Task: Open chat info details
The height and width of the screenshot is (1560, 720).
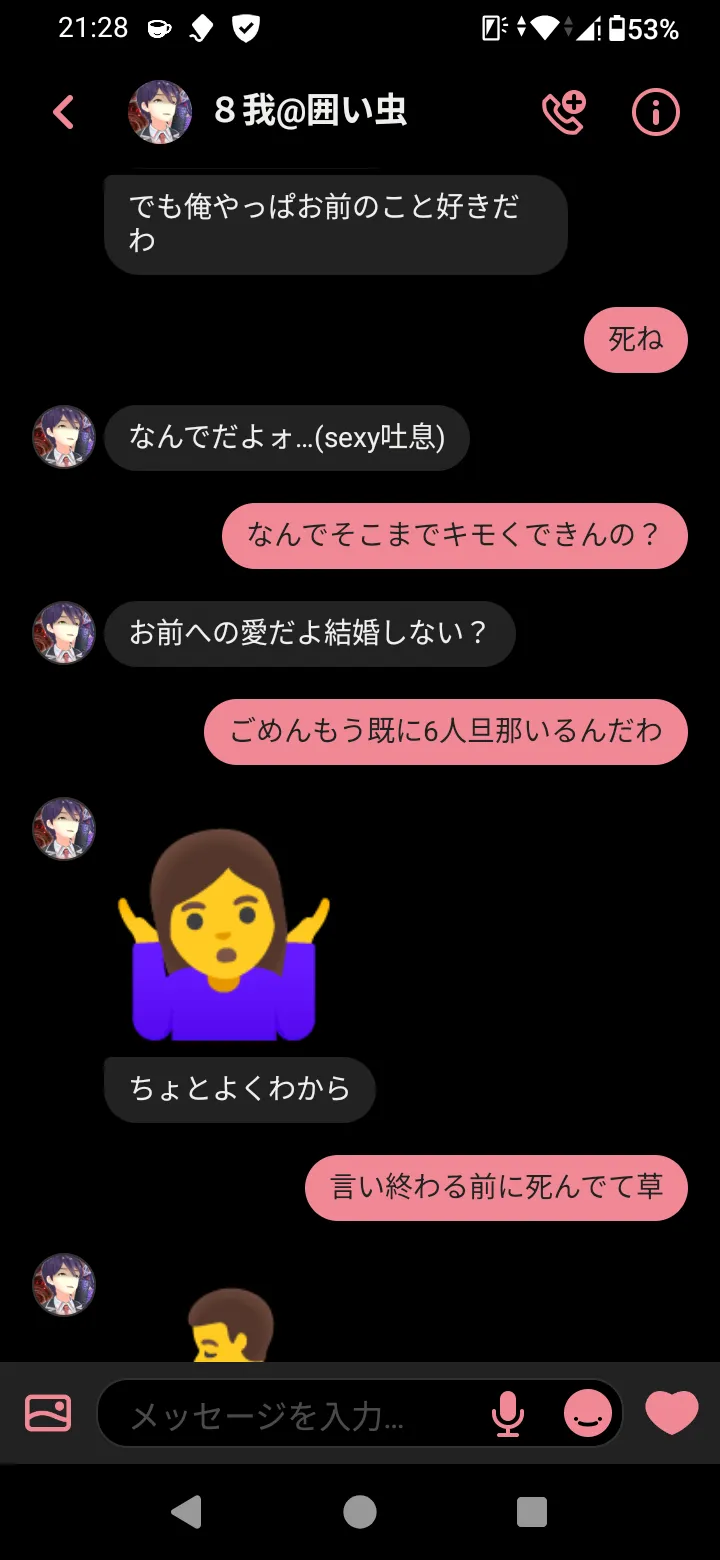Action: [656, 112]
